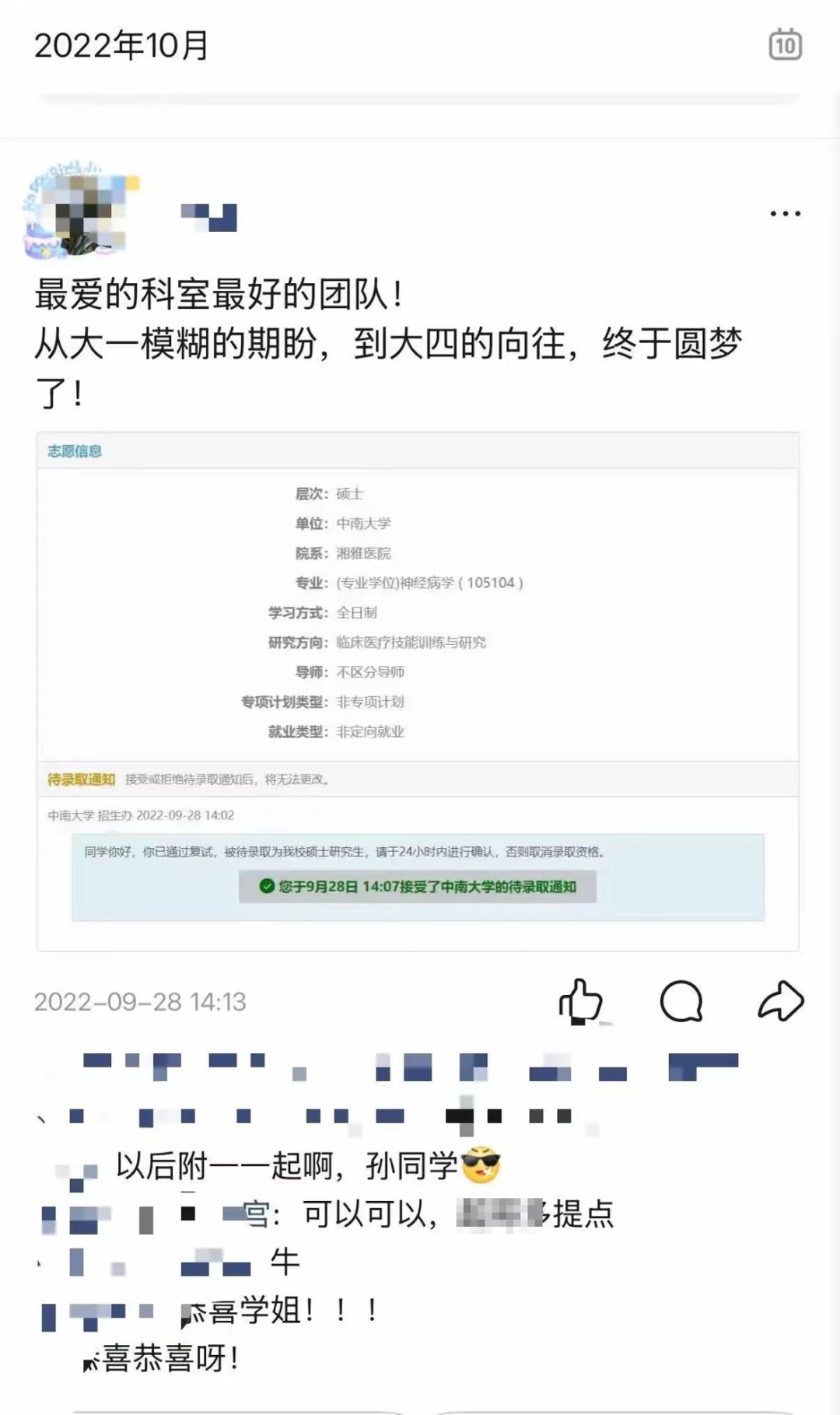The image size is (840, 1415).
Task: Open the post's three-dot overflow menu
Action: (785, 213)
